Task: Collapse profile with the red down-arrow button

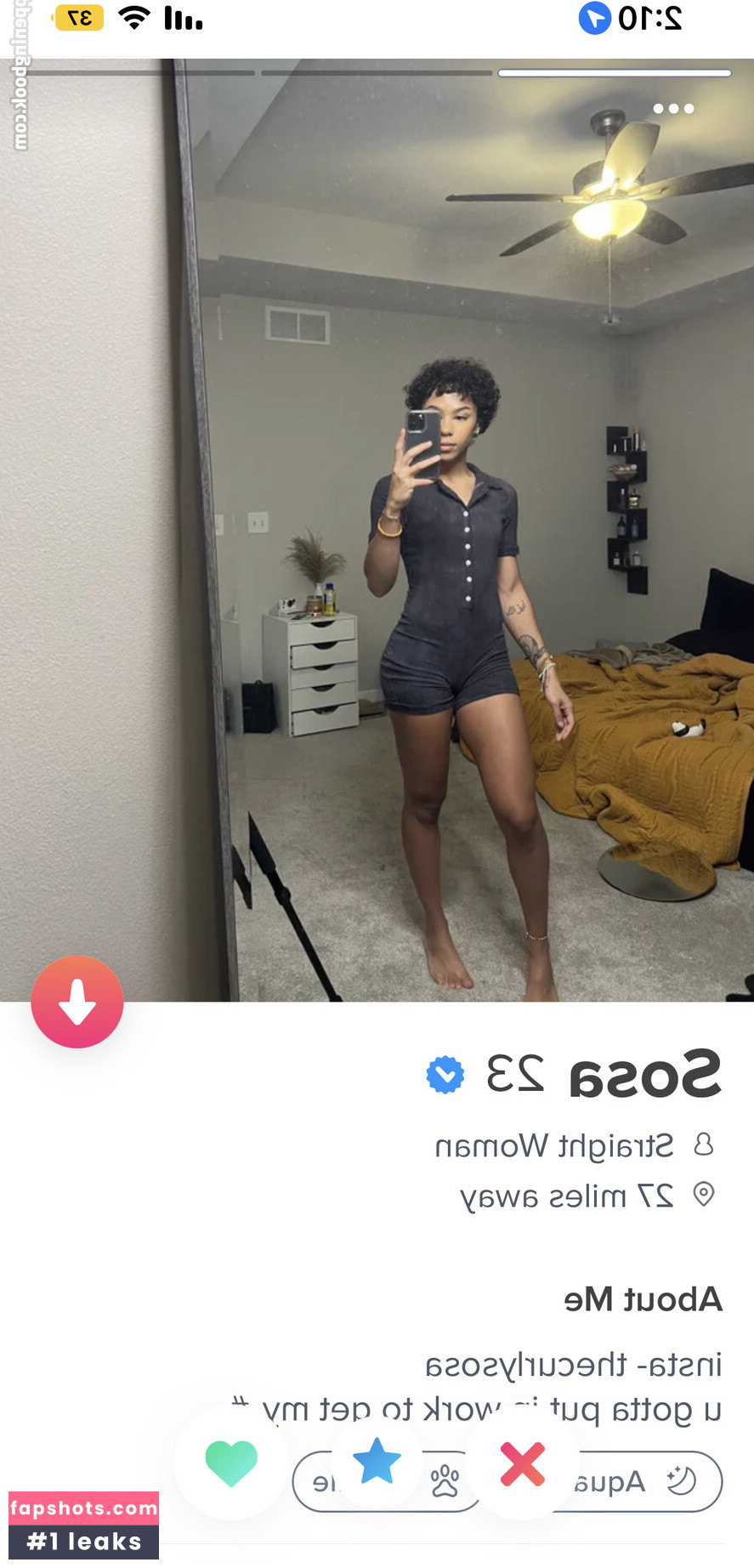Action: point(77,1003)
